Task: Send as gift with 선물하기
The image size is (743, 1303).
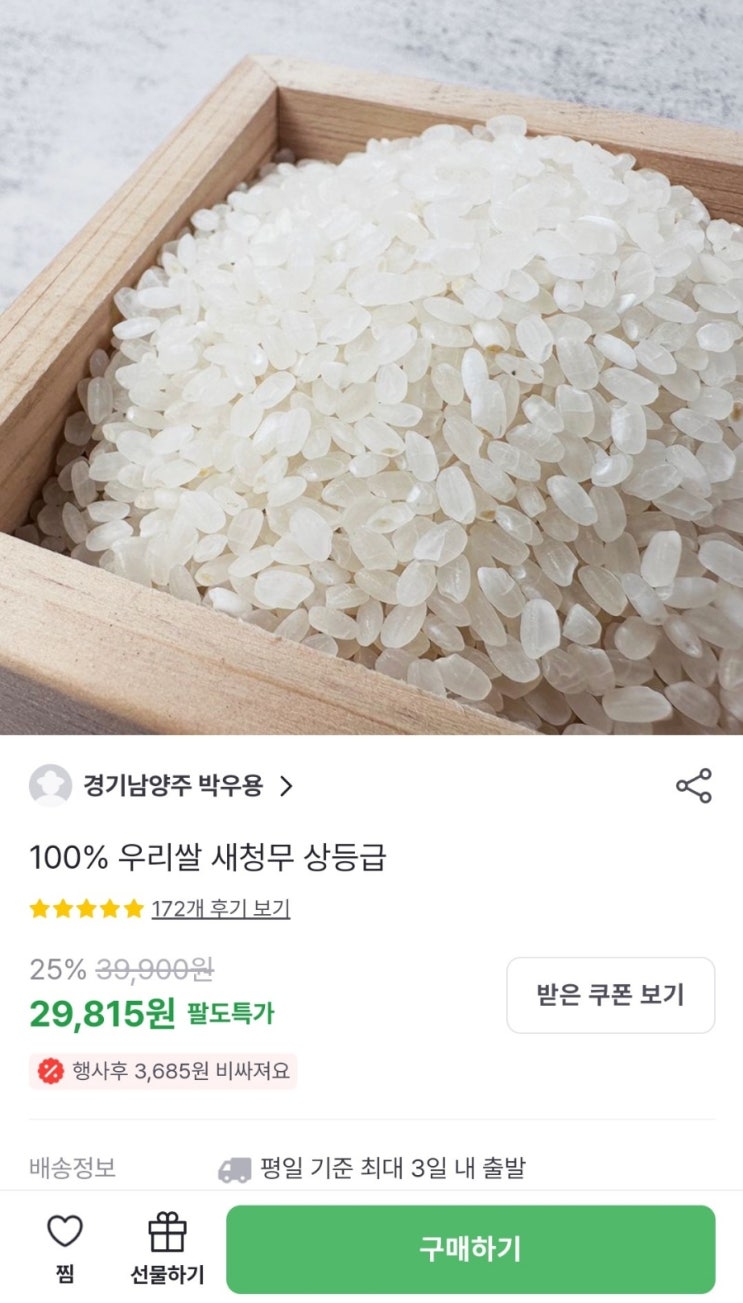Action: coord(167,1248)
